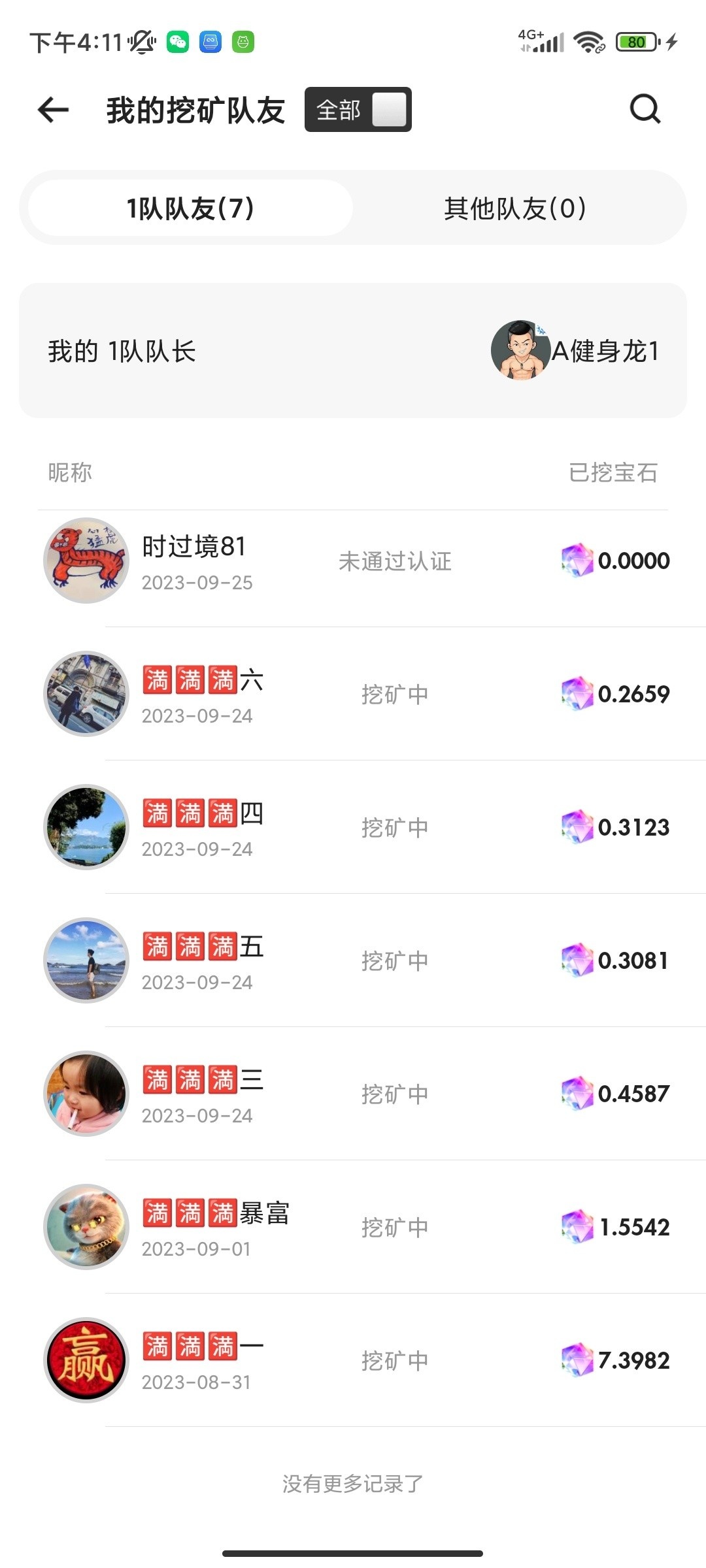Go back using the arrow icon
This screenshot has height=1568, width=706.
tap(54, 110)
